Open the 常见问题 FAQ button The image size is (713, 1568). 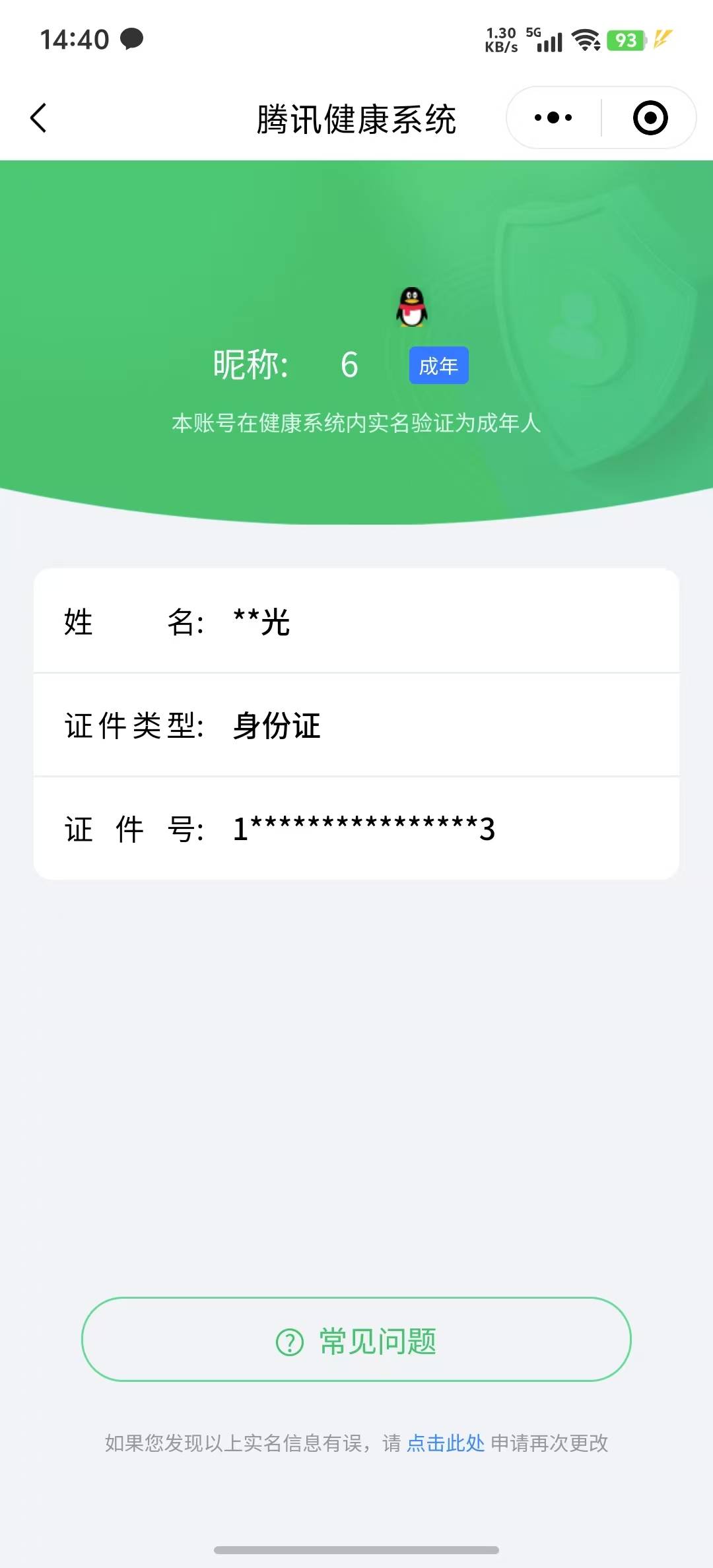pyautogui.click(x=356, y=1339)
